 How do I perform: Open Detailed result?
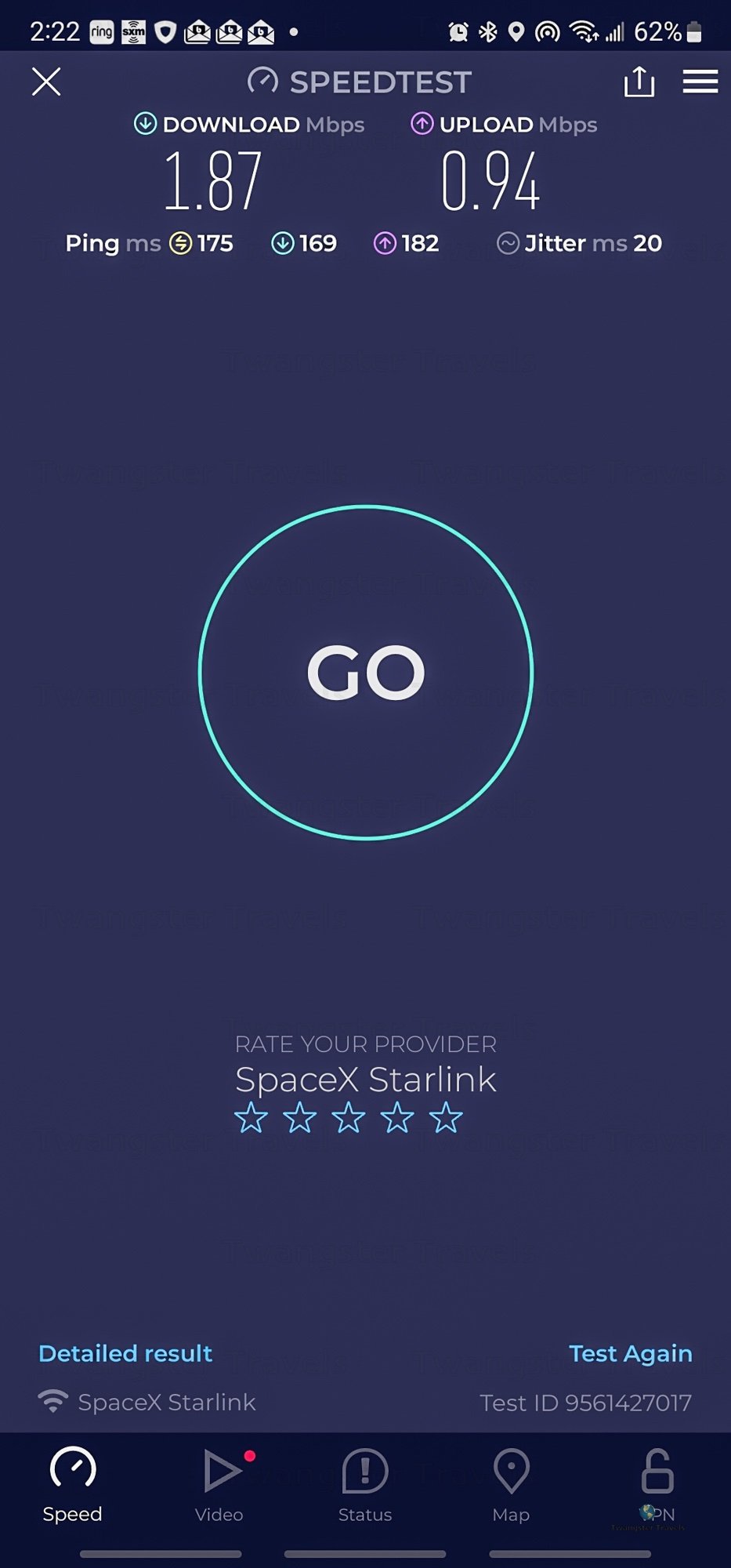point(125,1353)
